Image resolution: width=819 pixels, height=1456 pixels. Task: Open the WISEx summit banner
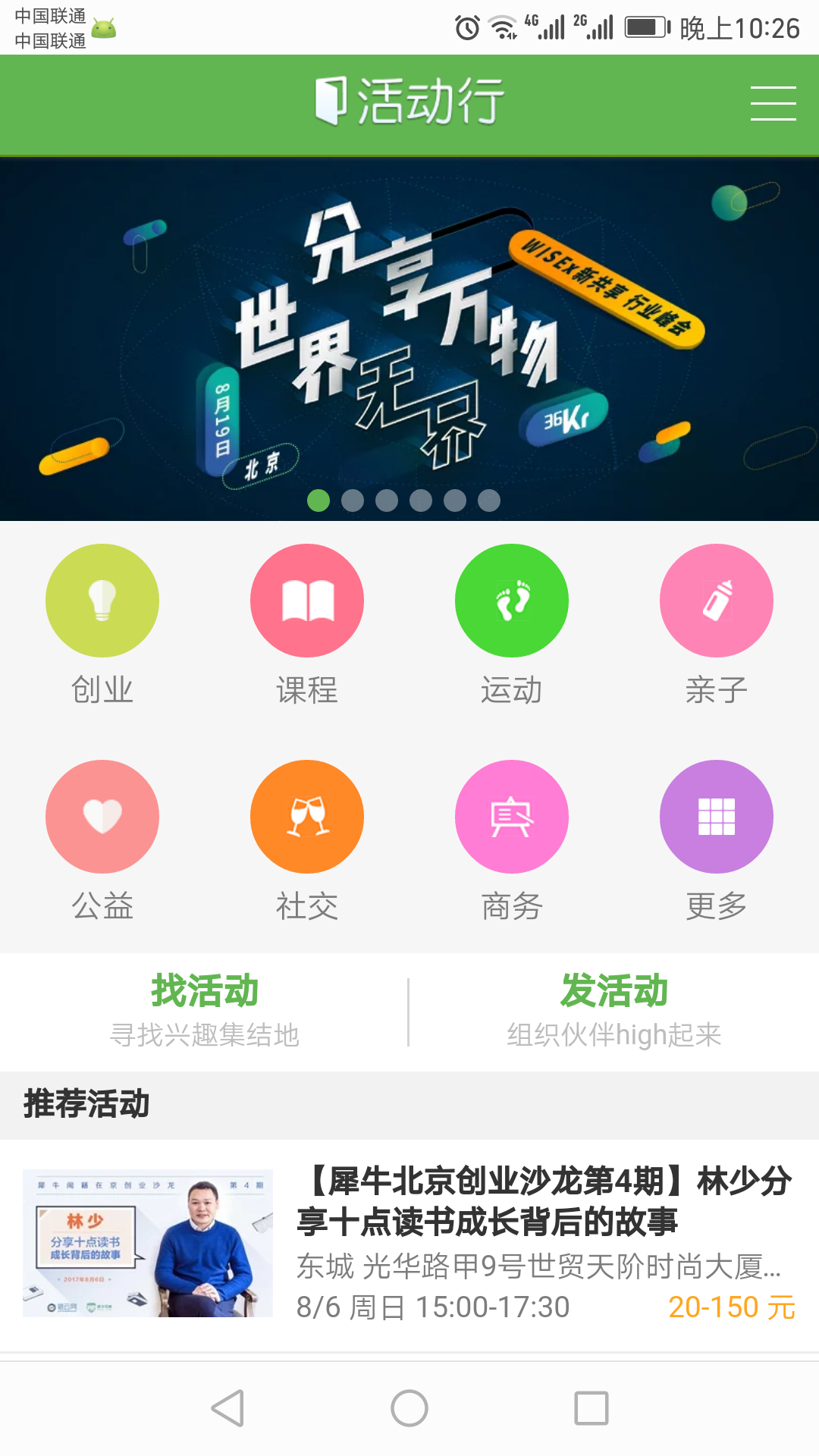pyautogui.click(x=409, y=334)
